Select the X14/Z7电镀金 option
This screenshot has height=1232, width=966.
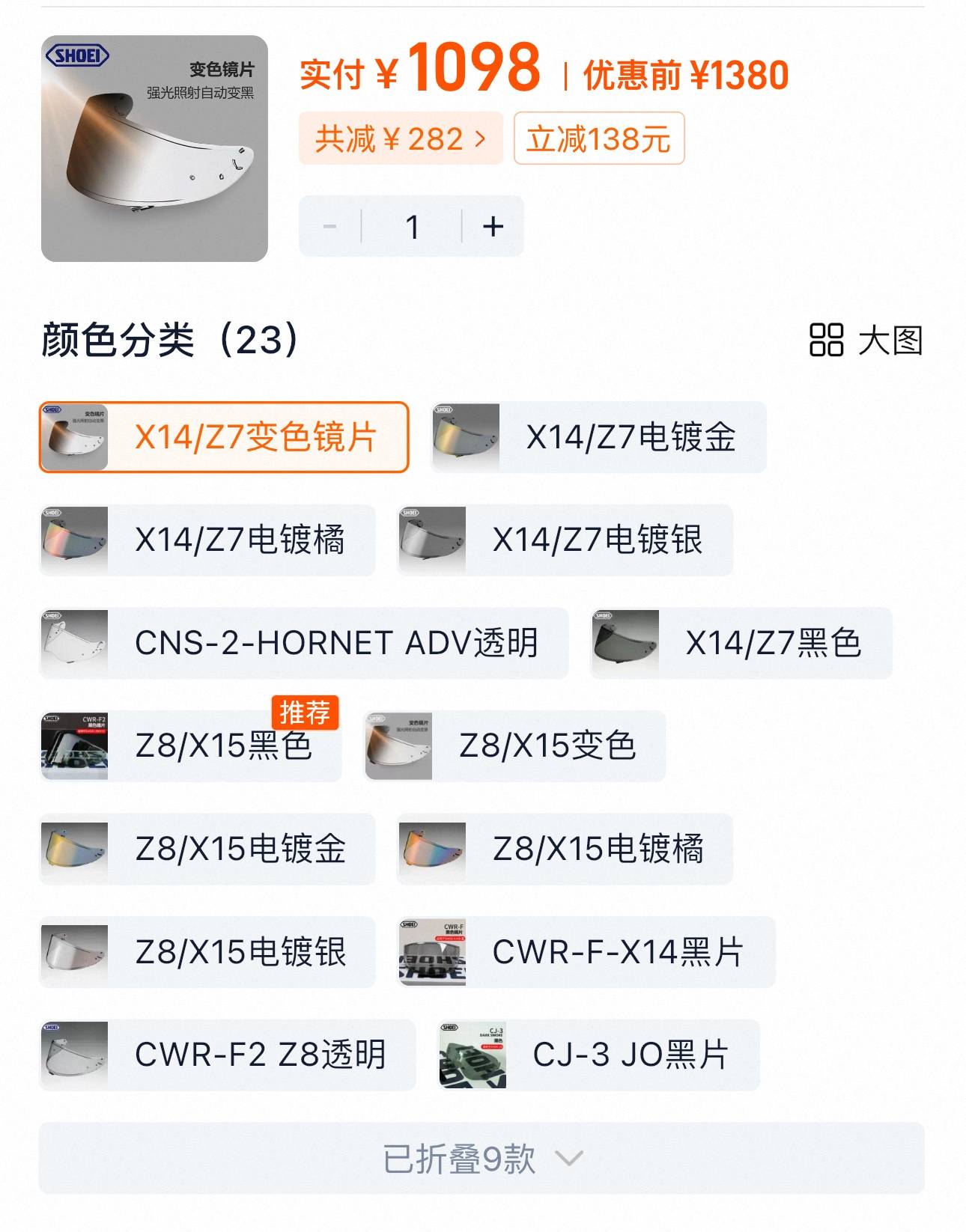[x=598, y=437]
